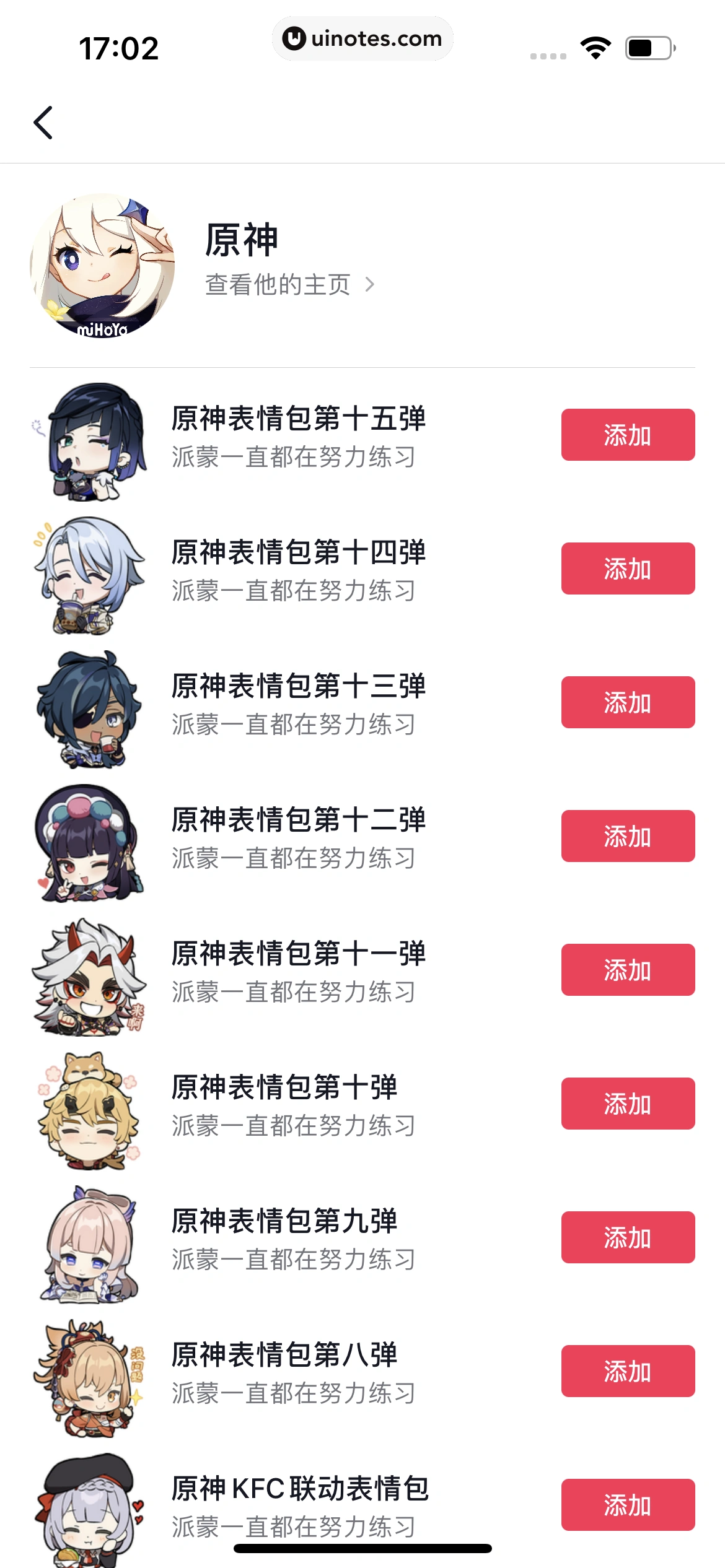Add the 原神表情包第九弹 sticker pack

tap(627, 1237)
